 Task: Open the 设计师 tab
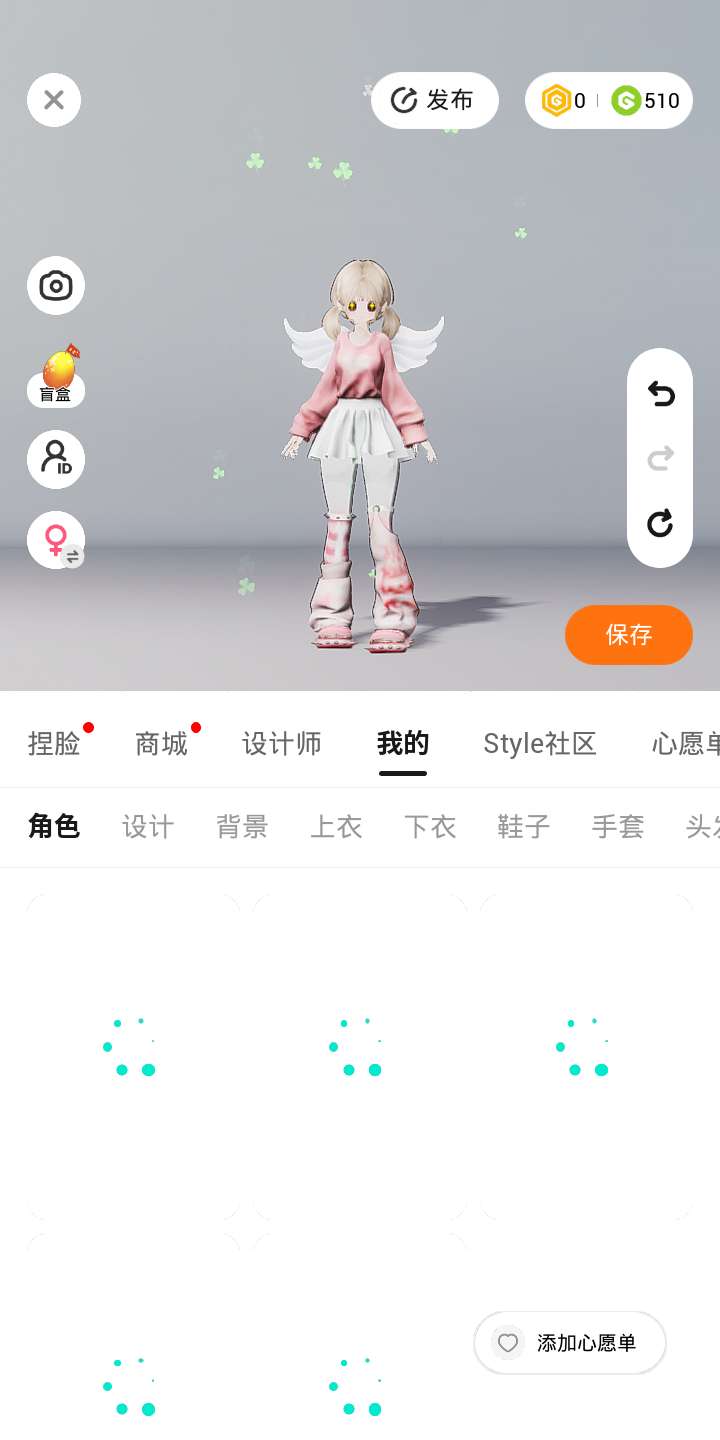(282, 743)
